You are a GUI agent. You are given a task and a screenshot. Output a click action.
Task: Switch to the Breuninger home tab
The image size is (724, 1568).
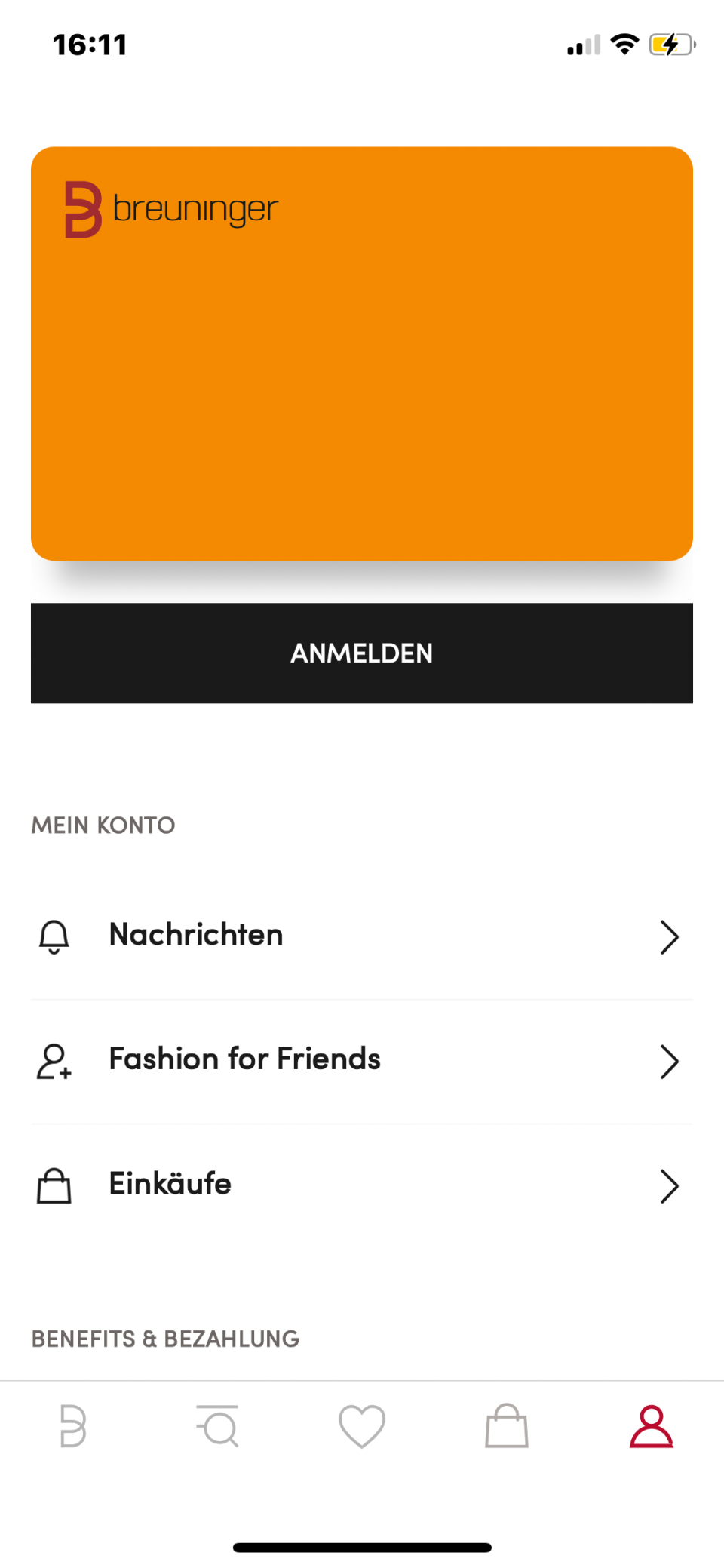coord(73,1425)
